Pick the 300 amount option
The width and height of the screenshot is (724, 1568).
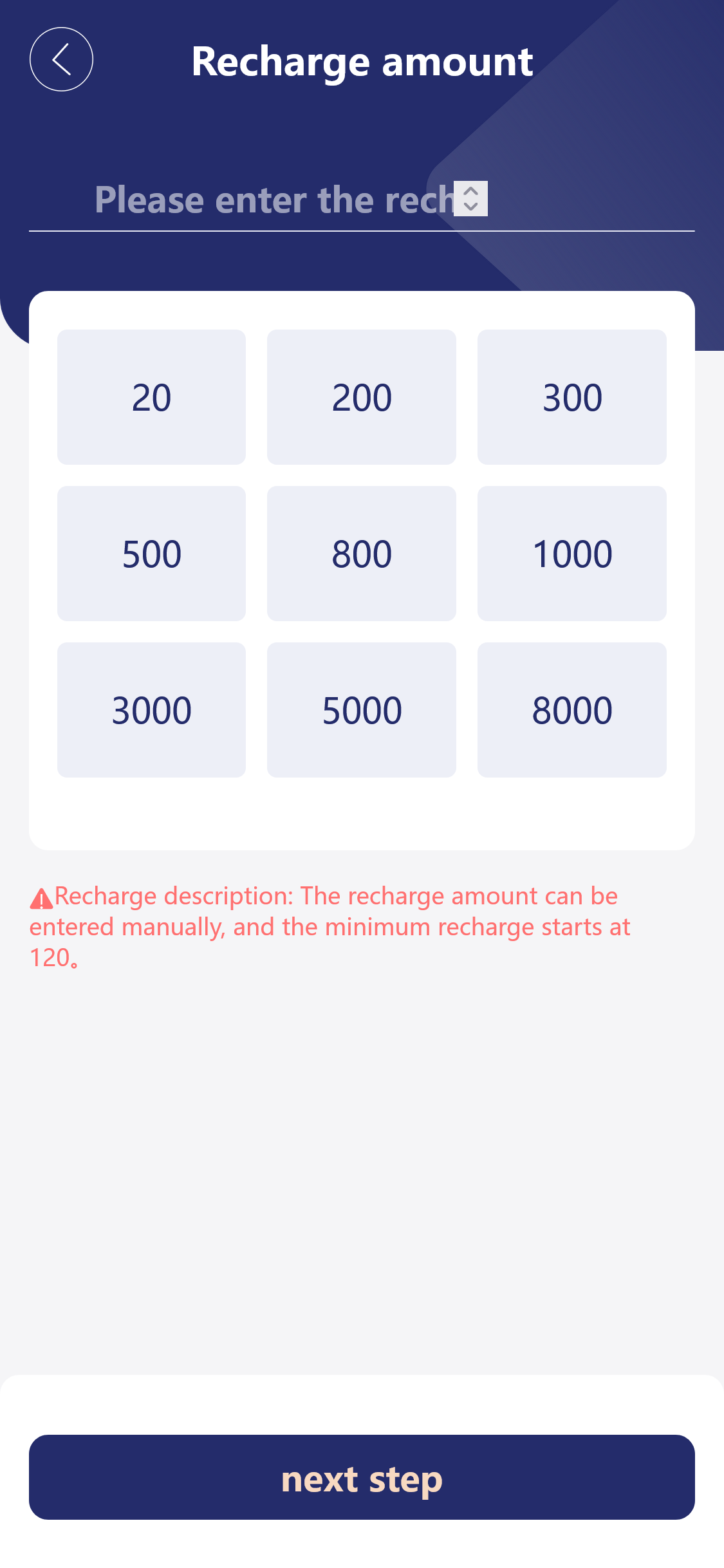click(571, 397)
